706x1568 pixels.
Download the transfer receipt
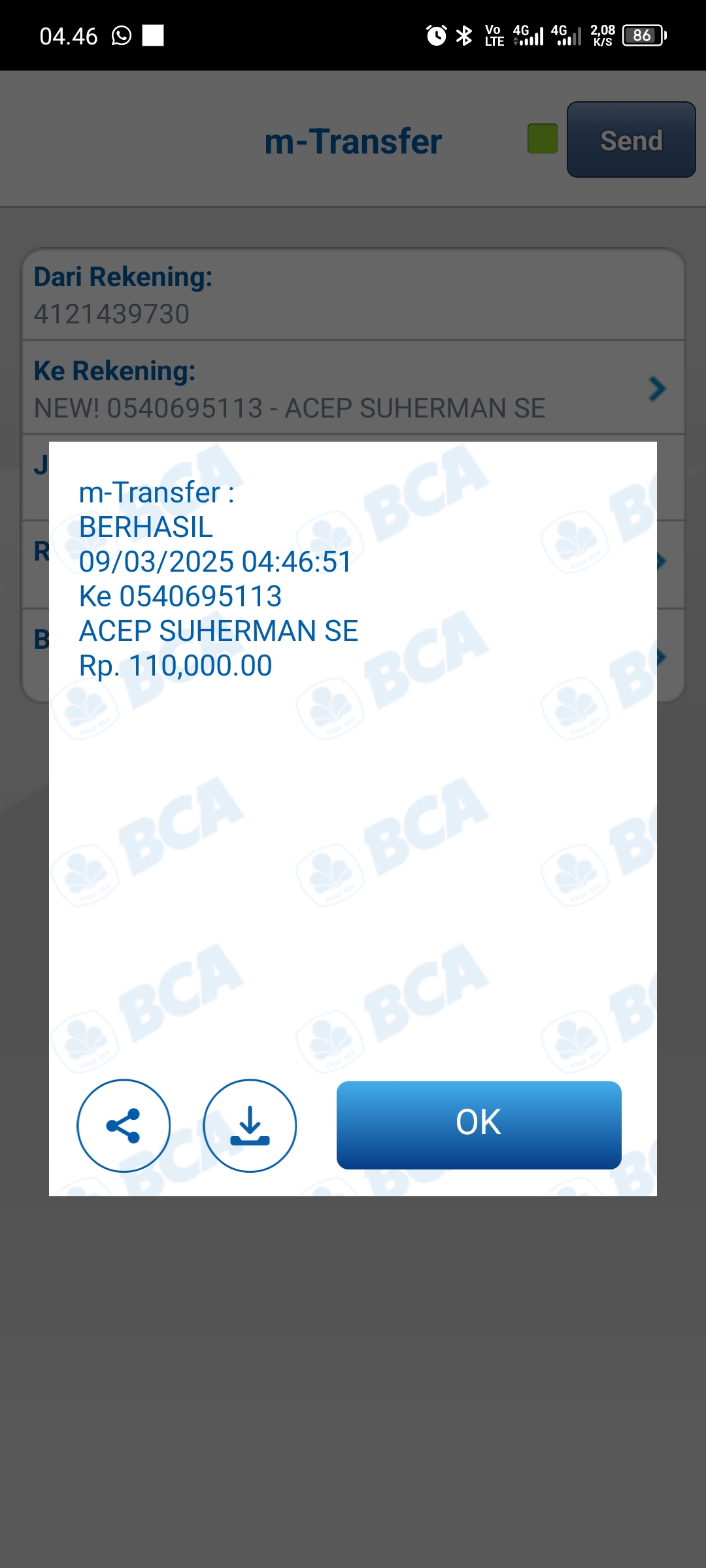[250, 1125]
